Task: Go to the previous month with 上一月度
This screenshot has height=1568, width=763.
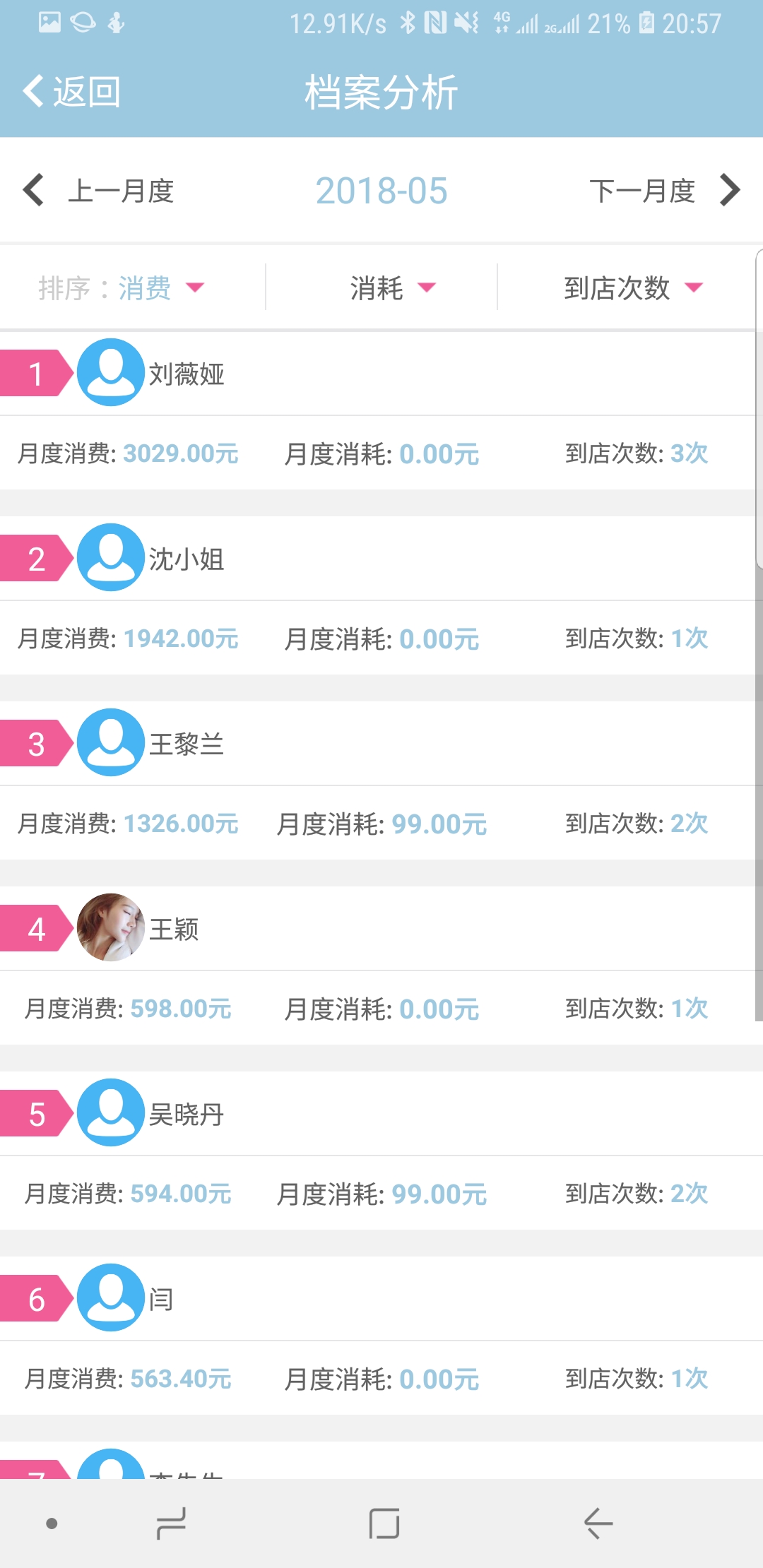Action: (x=99, y=191)
